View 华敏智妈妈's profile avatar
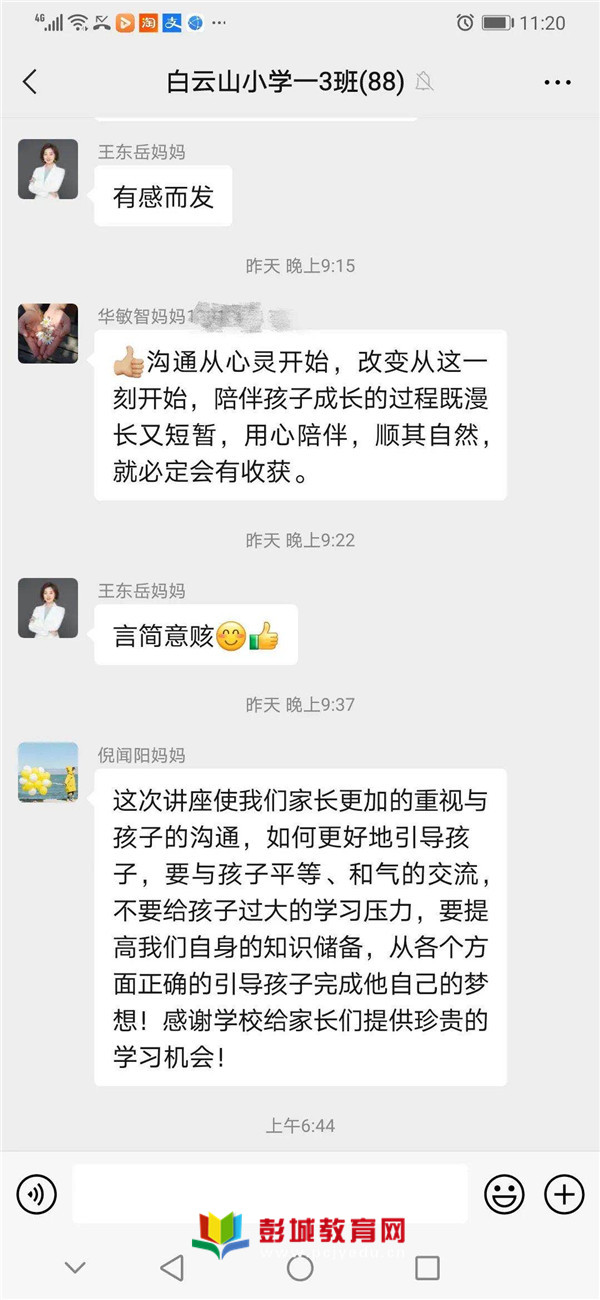 (48, 334)
